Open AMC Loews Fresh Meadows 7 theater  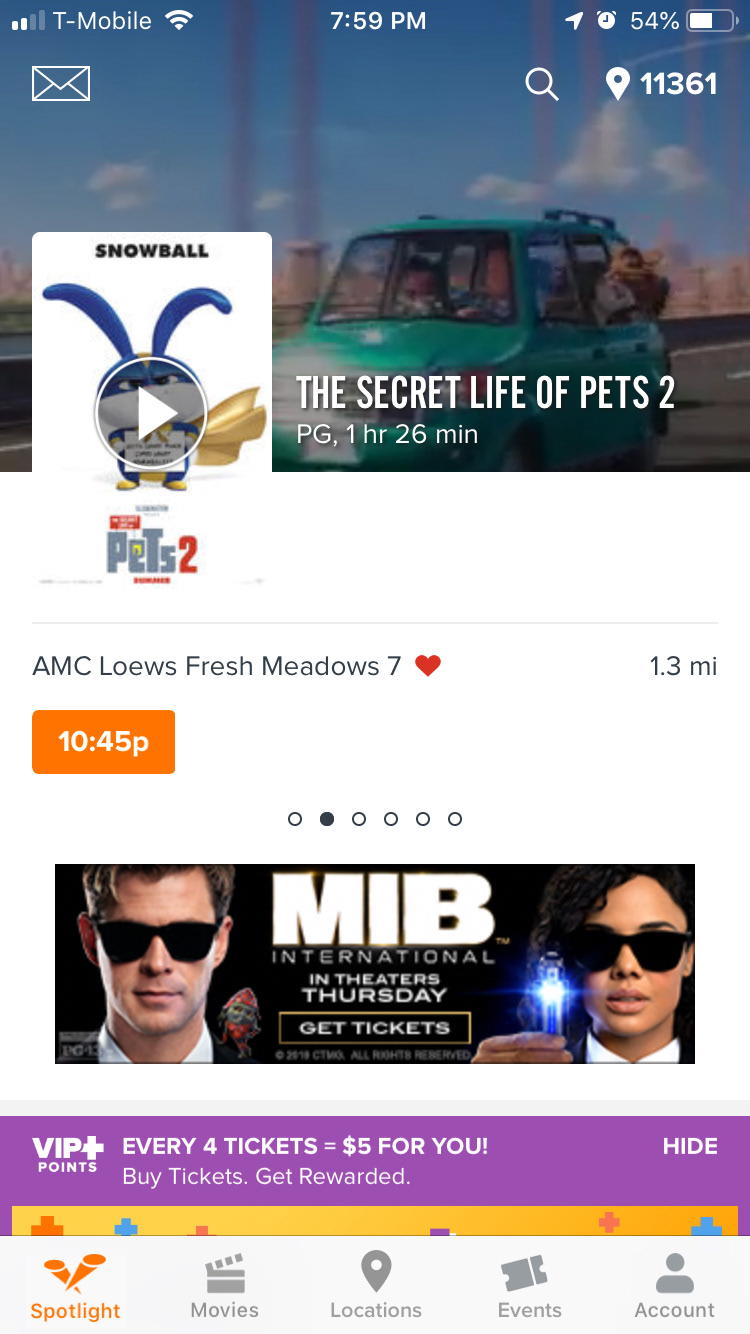216,666
